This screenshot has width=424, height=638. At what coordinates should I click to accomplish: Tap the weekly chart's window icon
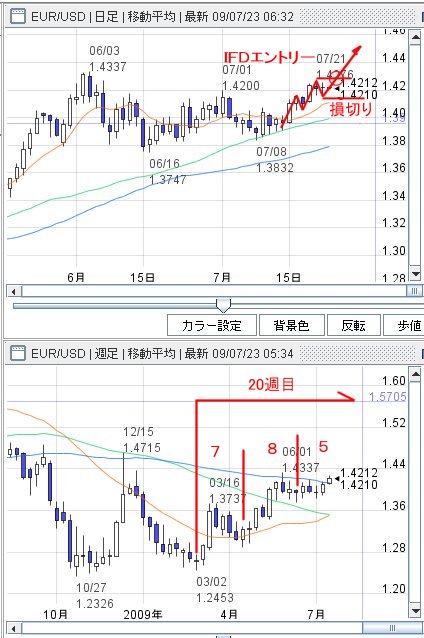pyautogui.click(x=18, y=353)
